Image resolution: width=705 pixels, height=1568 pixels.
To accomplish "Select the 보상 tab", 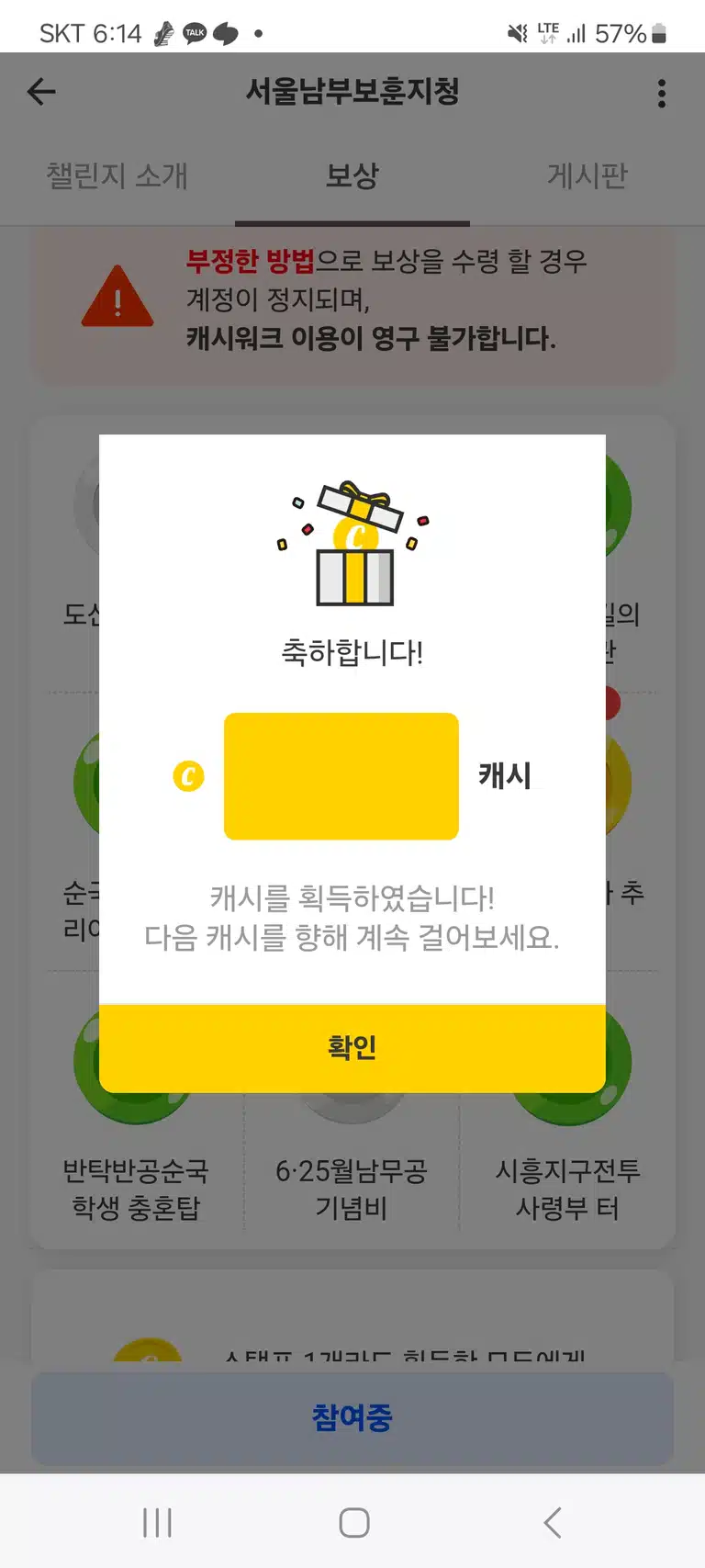I will pyautogui.click(x=352, y=175).
